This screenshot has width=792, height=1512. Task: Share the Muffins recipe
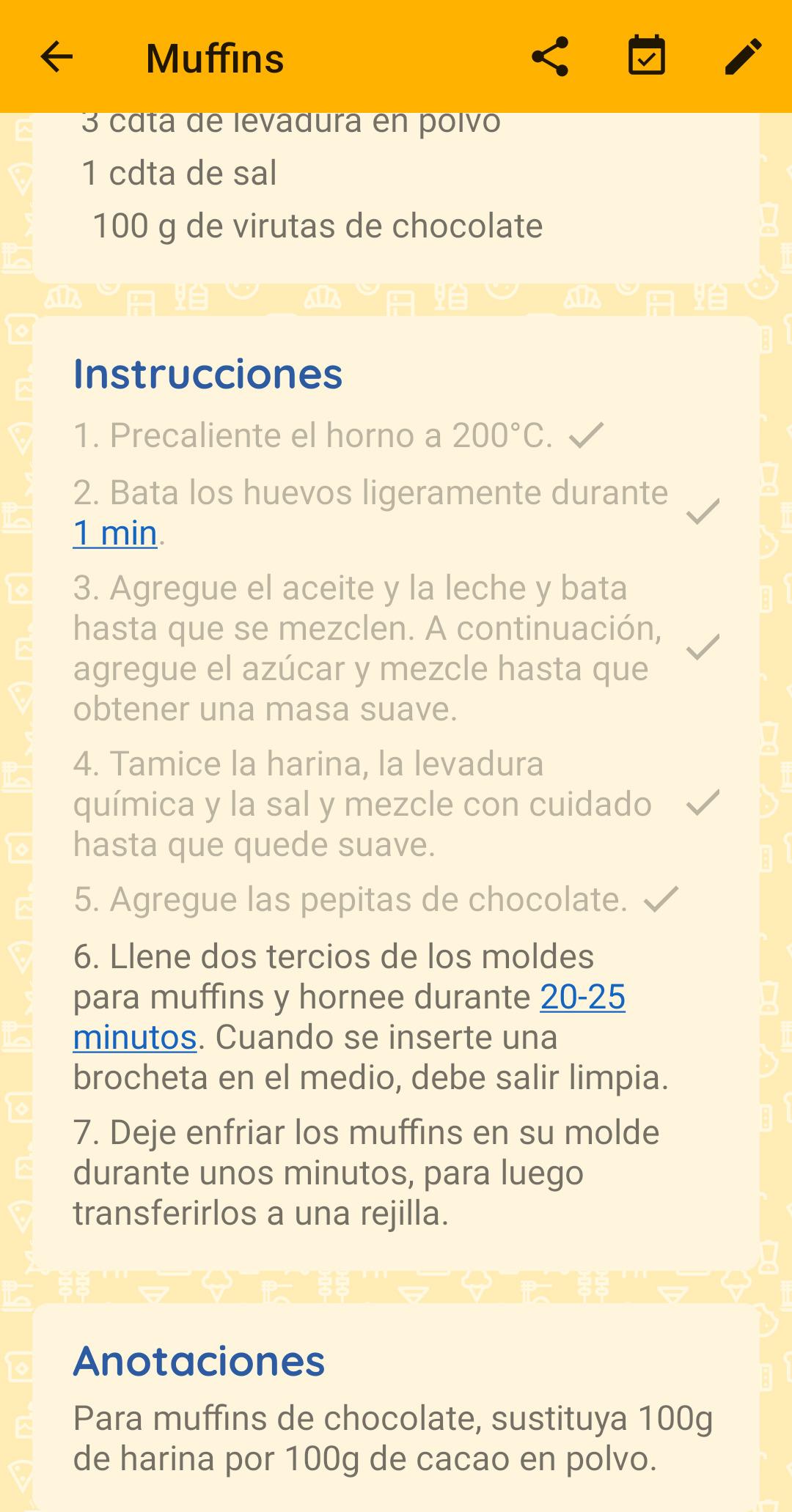(x=550, y=57)
